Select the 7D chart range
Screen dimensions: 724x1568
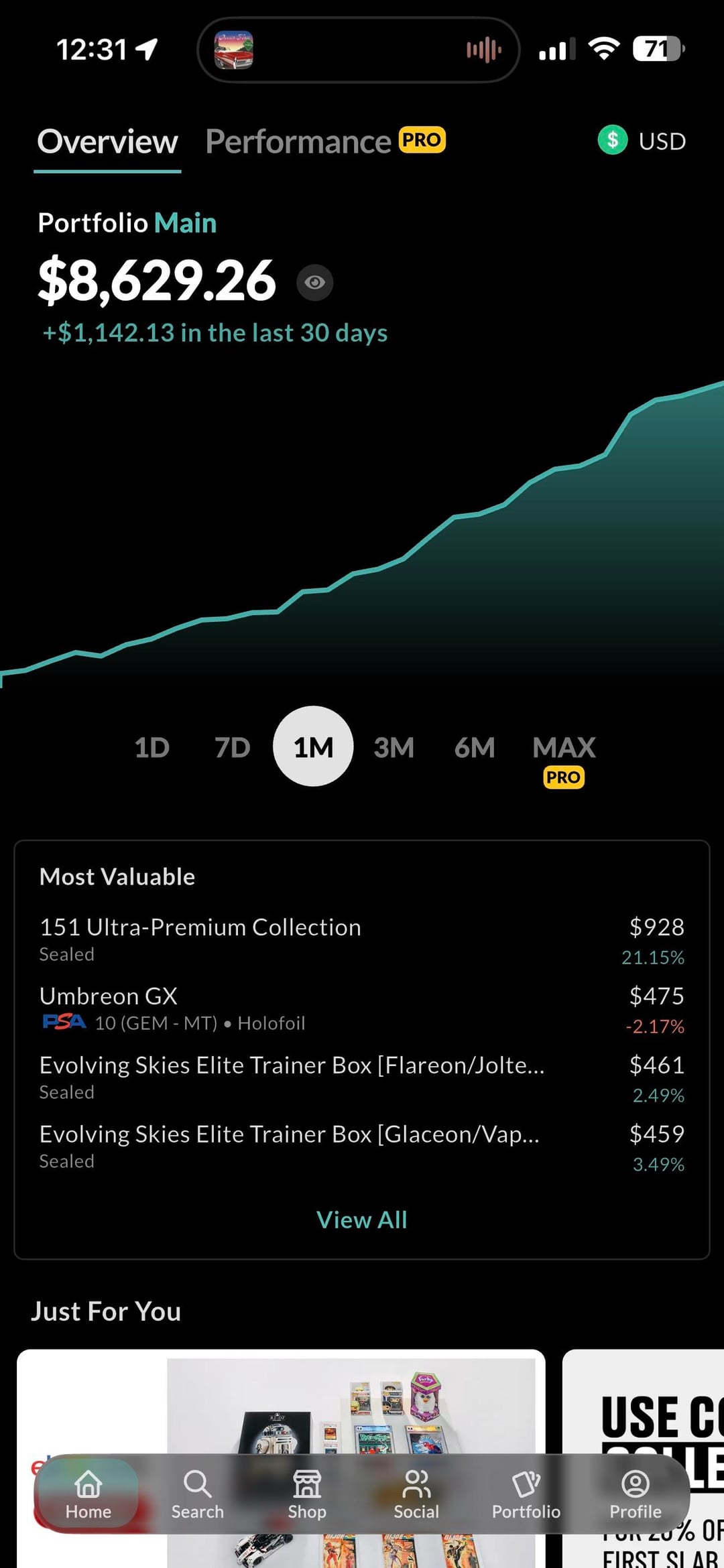tap(233, 747)
